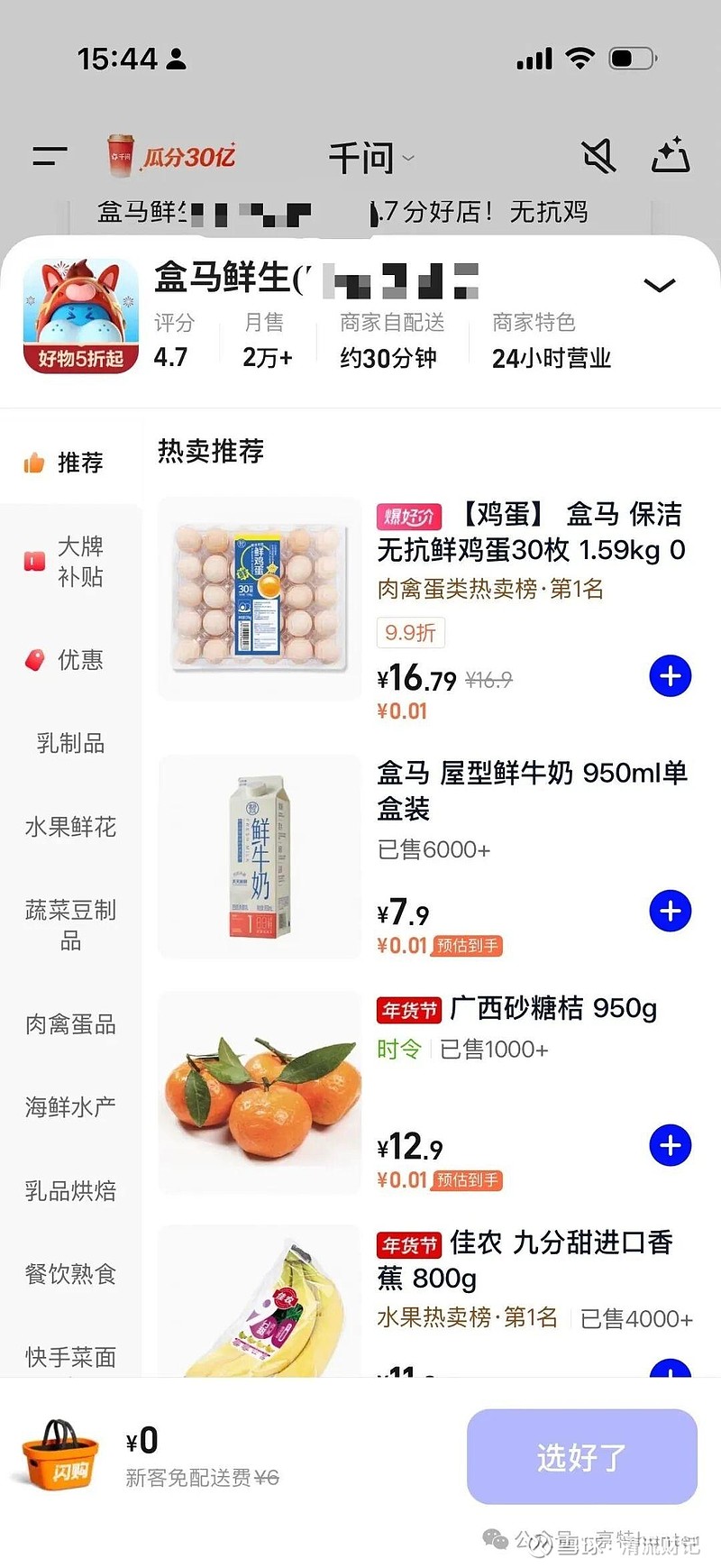Image resolution: width=721 pixels, height=1568 pixels.
Task: Switch to 水果鲜花 category
Action: [70, 827]
